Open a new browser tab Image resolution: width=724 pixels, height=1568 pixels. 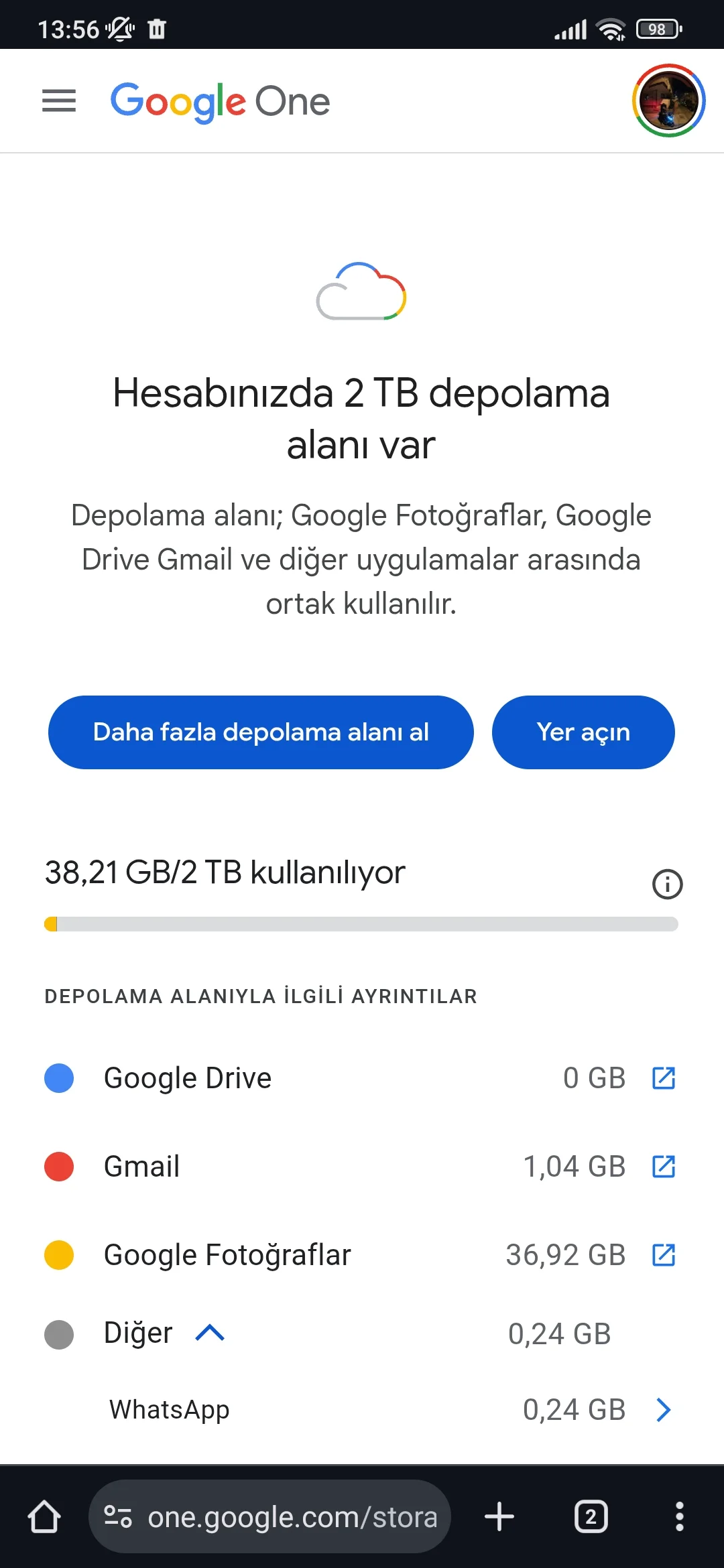point(499,1517)
